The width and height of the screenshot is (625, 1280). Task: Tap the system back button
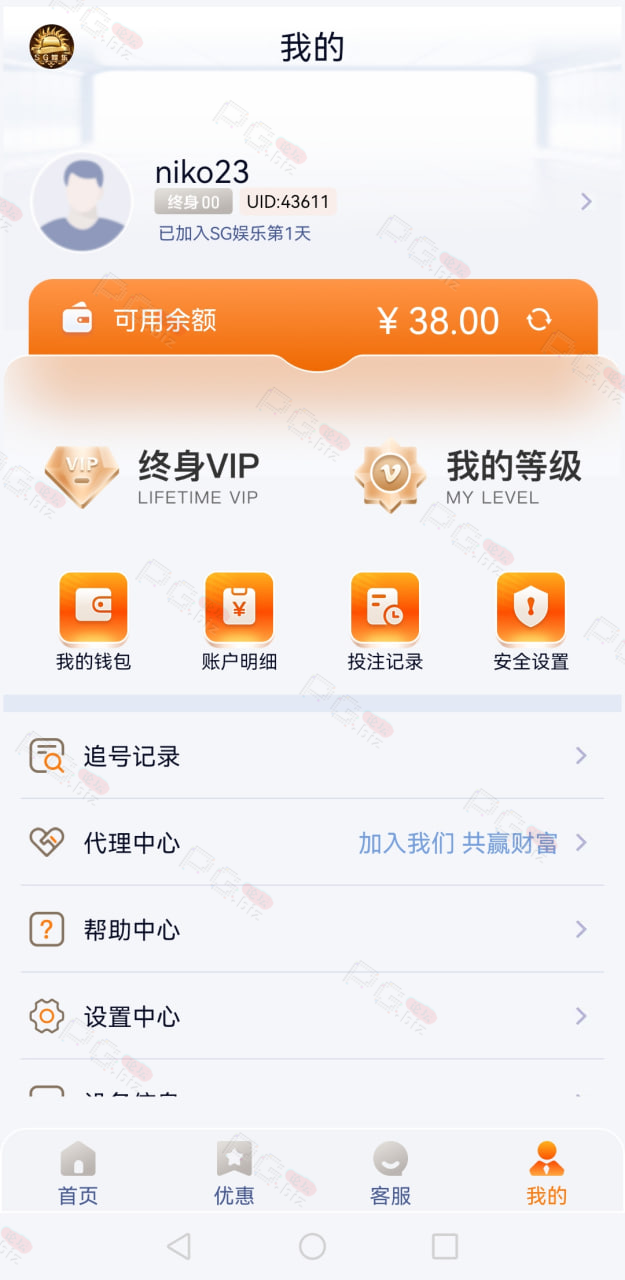179,1246
